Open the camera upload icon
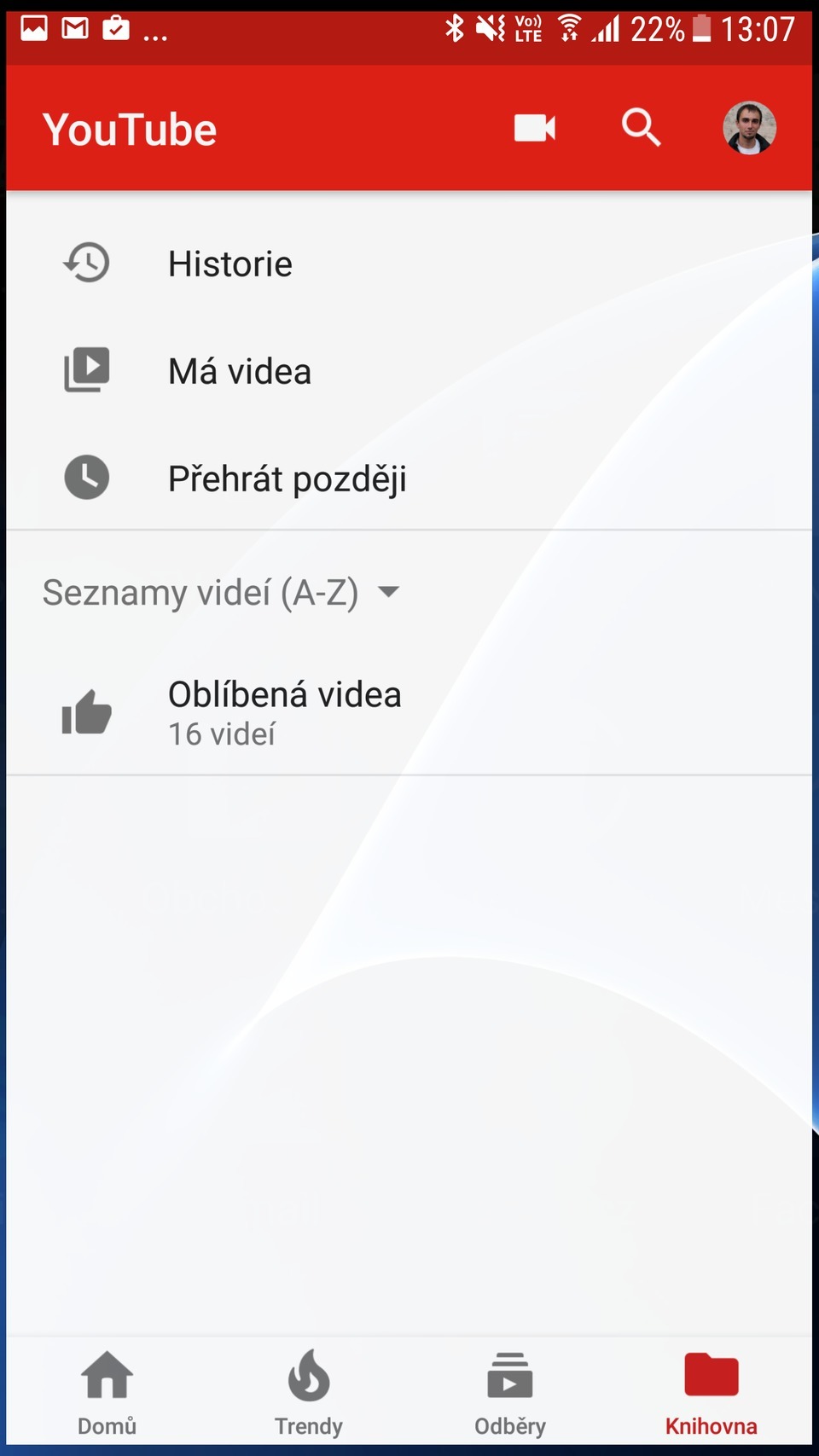This screenshot has width=819, height=1456. [534, 128]
